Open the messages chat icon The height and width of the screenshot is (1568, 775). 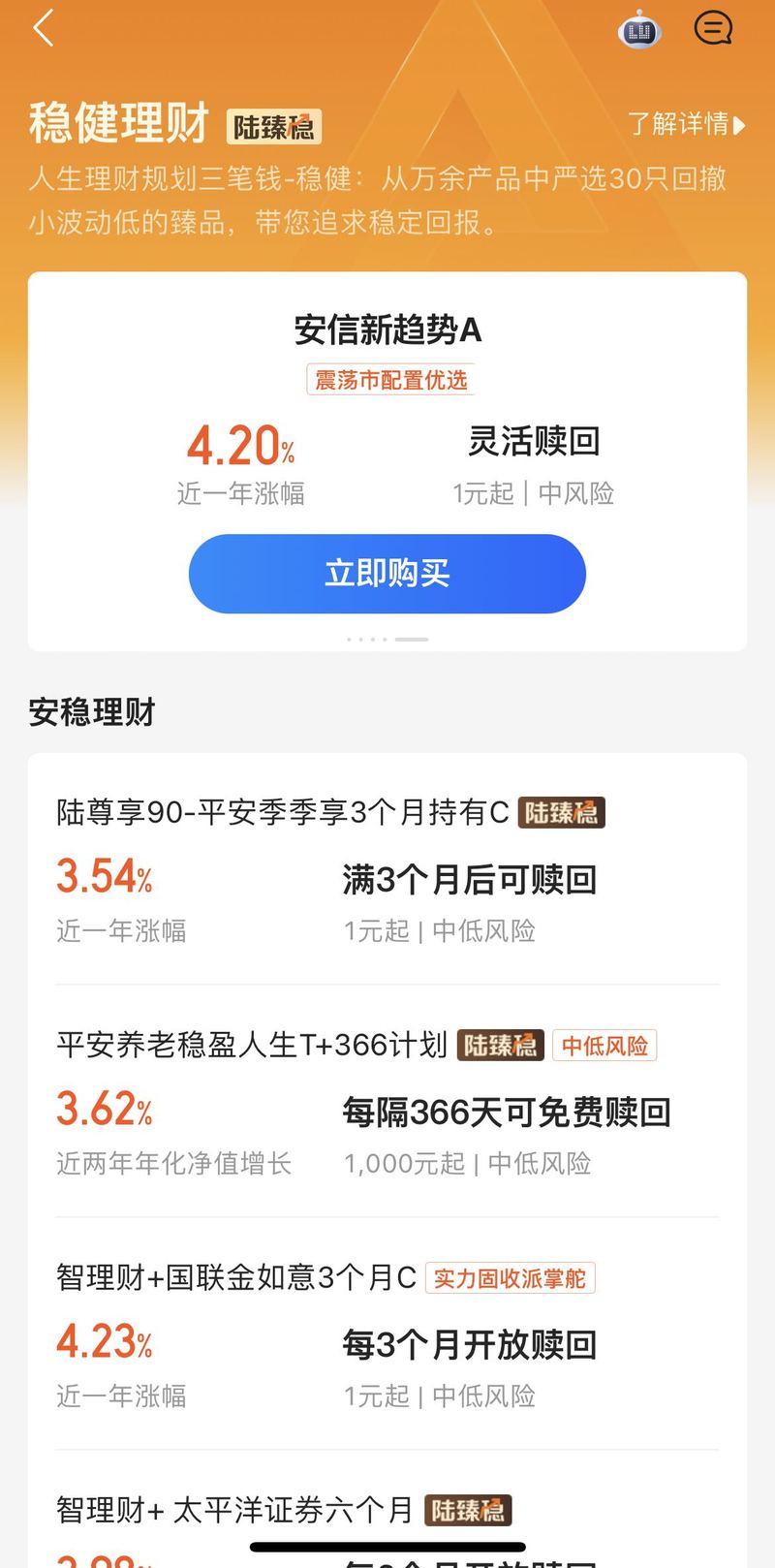[713, 29]
